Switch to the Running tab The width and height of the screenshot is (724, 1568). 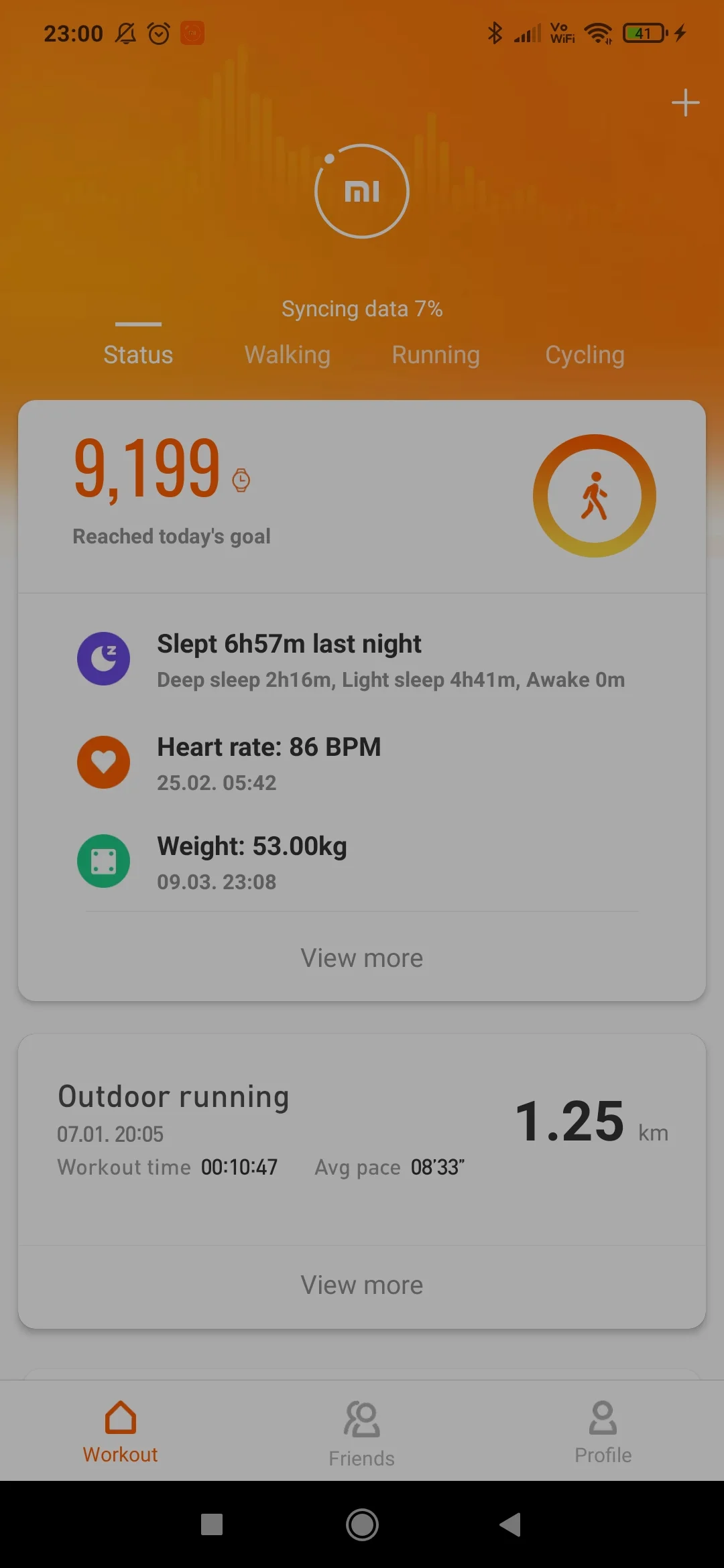click(436, 354)
